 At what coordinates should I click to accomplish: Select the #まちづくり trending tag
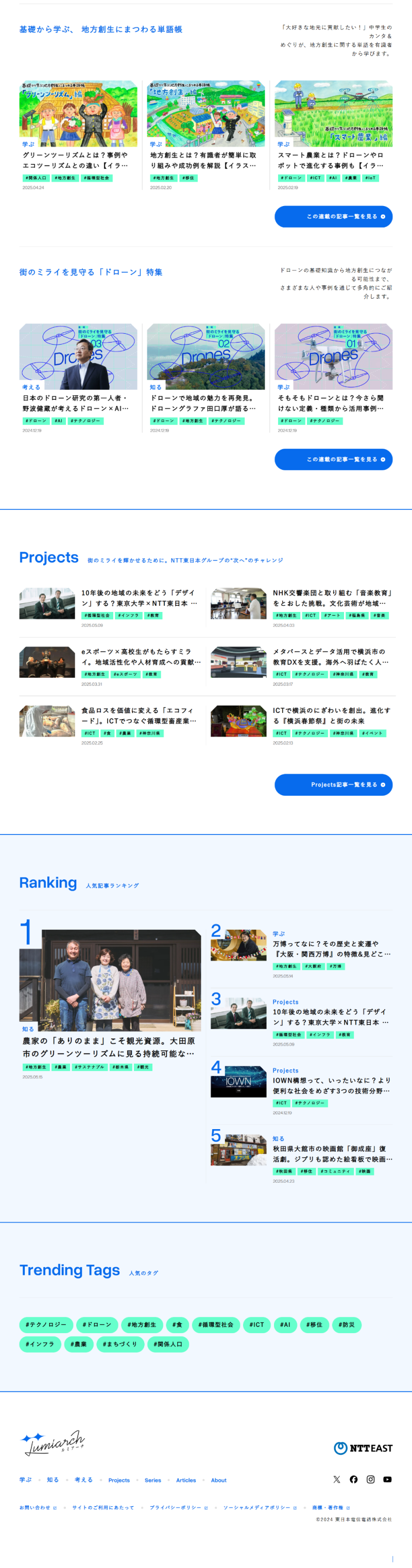point(120,1344)
